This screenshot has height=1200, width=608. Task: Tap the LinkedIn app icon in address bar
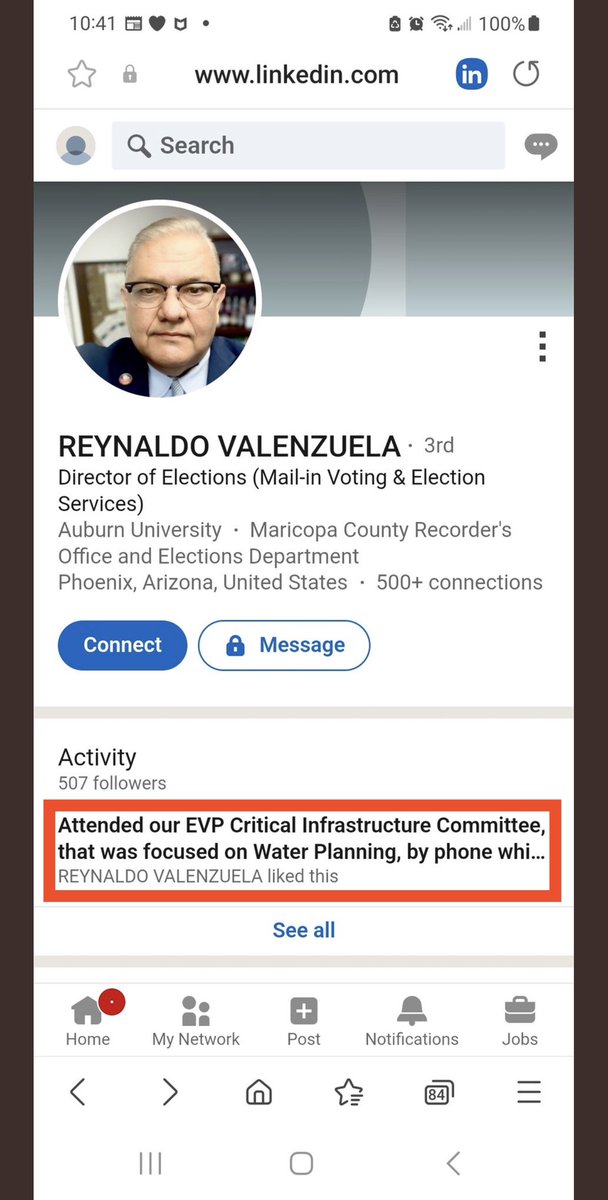click(471, 74)
